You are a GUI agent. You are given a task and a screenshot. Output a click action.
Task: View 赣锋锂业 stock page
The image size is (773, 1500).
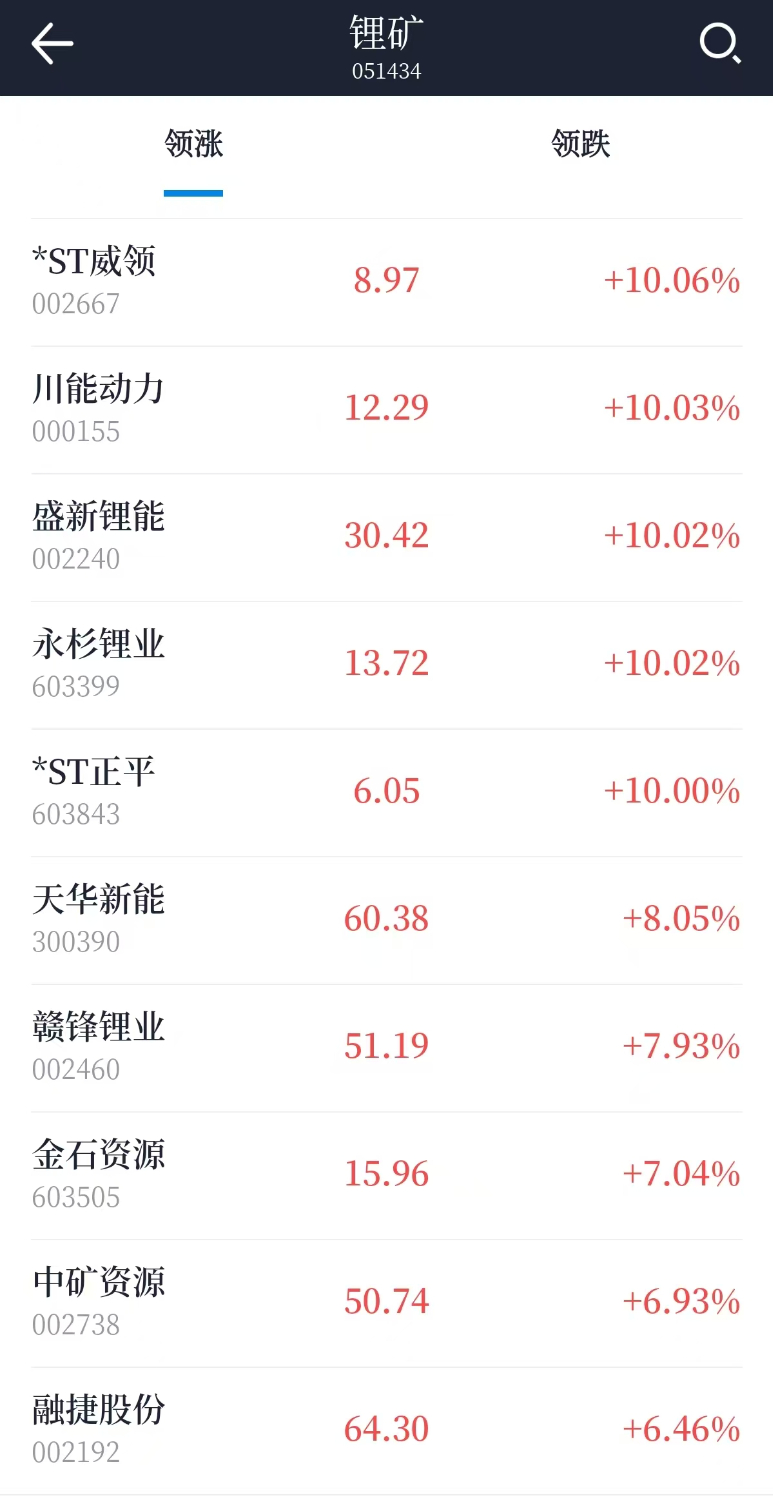tap(387, 1048)
